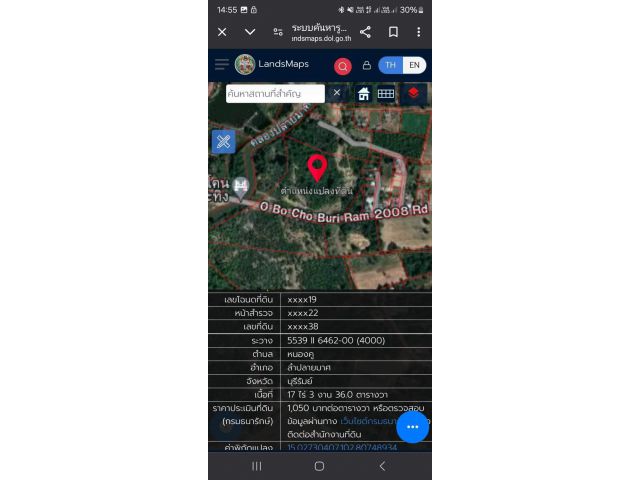The image size is (640, 480).
Task: Open the red map layers button
Action: [413, 94]
